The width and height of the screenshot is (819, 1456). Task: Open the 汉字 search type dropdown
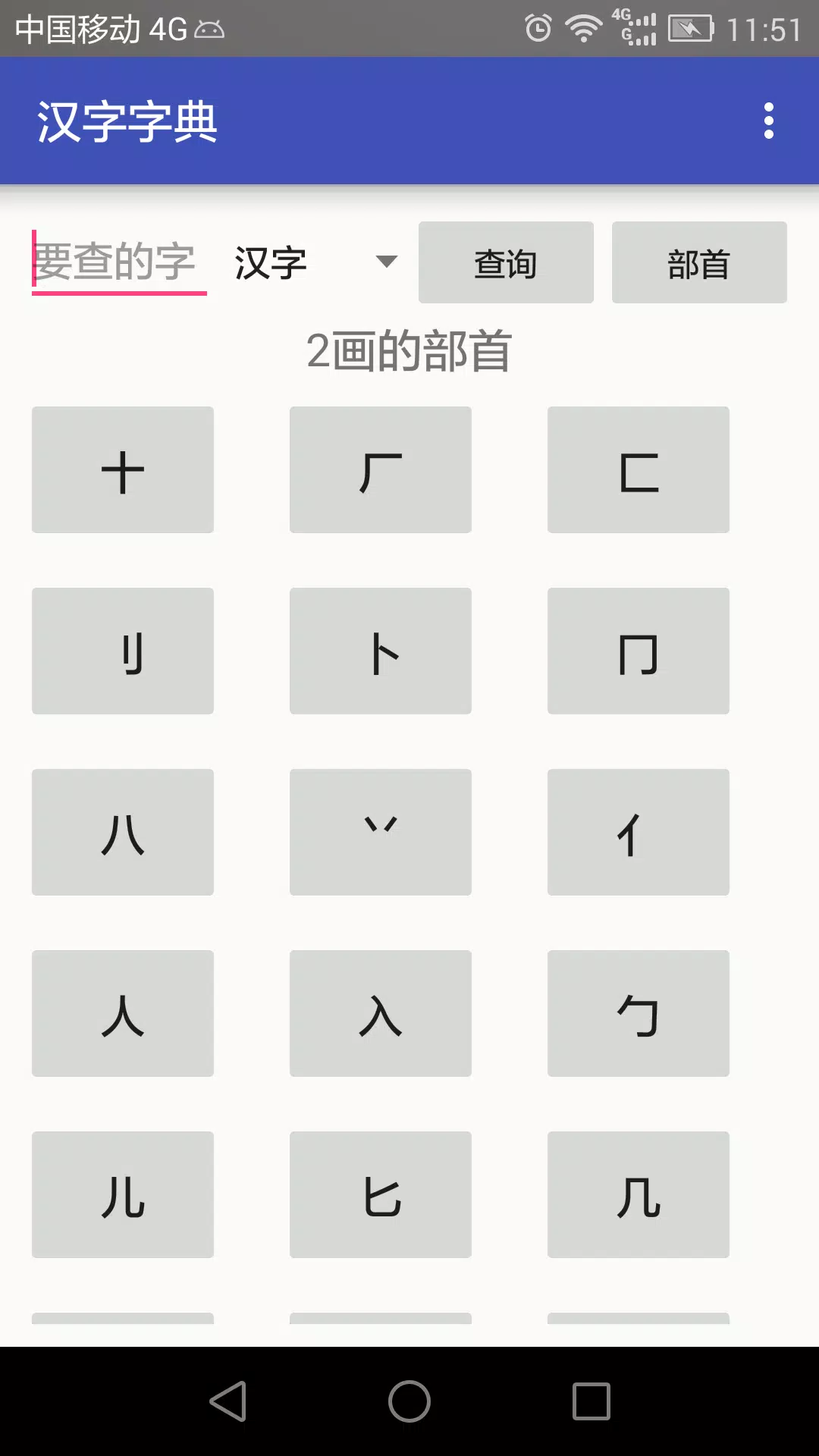pos(303,262)
